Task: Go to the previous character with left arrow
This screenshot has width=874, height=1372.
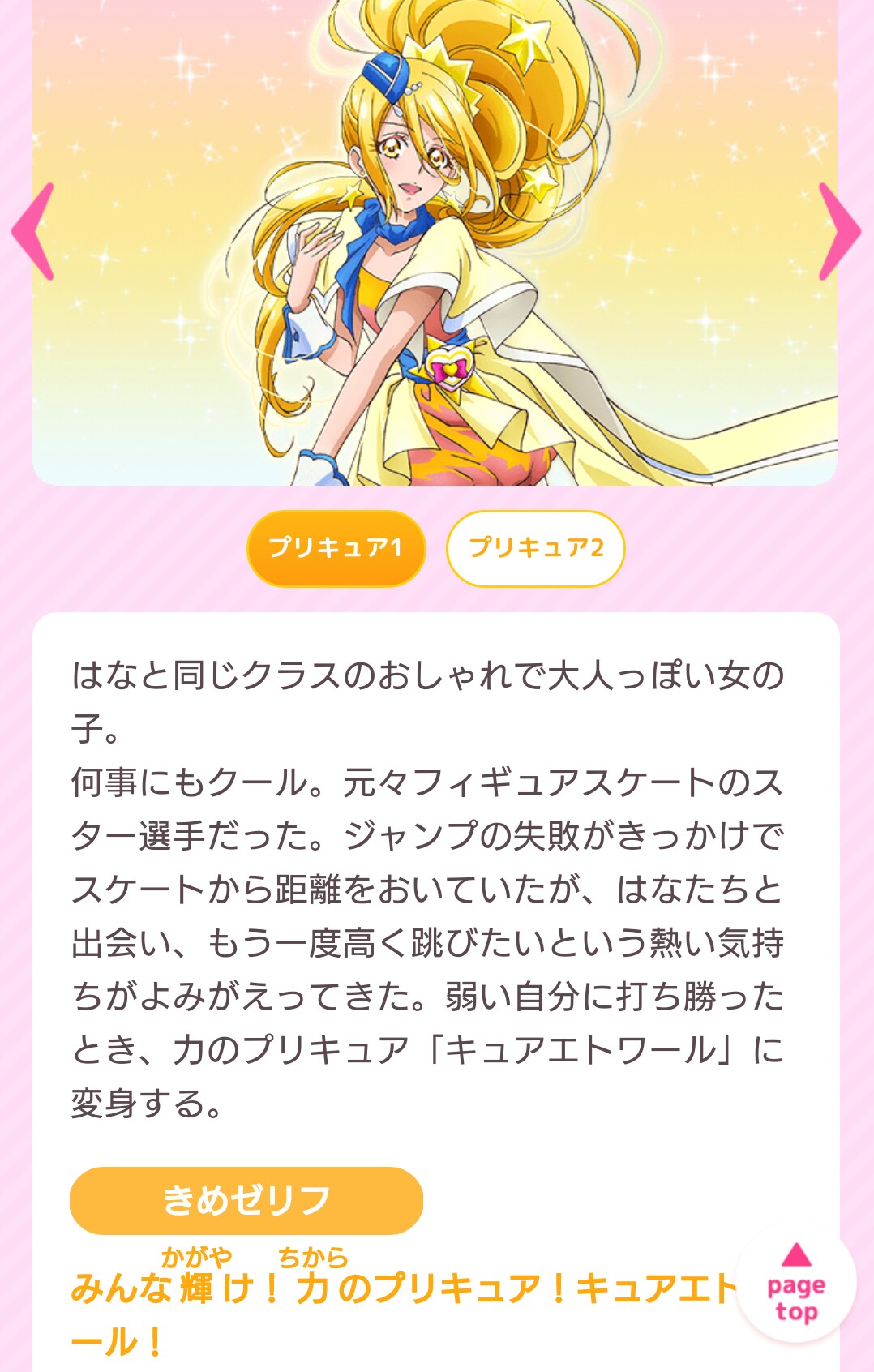Action: [x=34, y=232]
